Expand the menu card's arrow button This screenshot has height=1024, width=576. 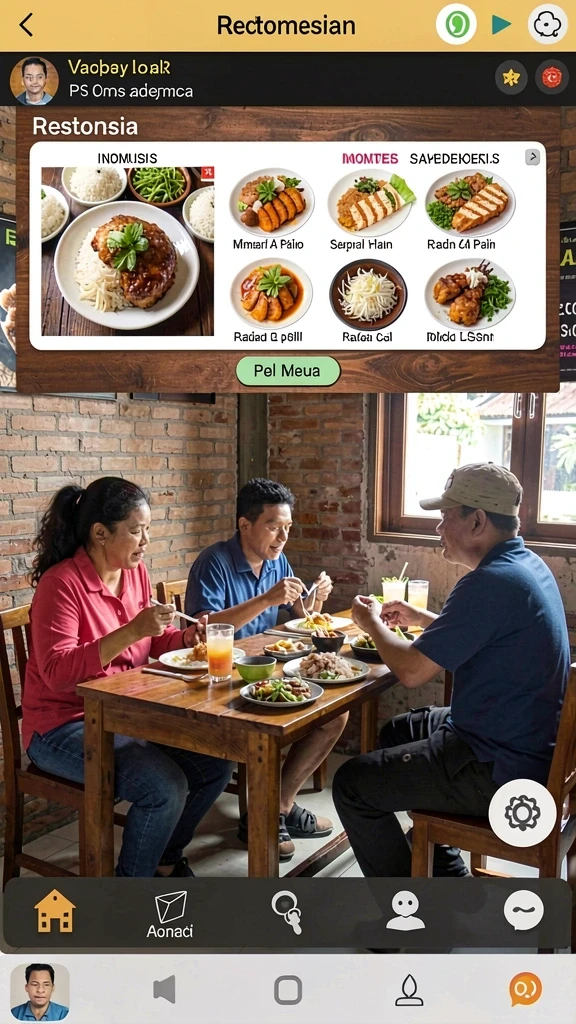point(532,157)
